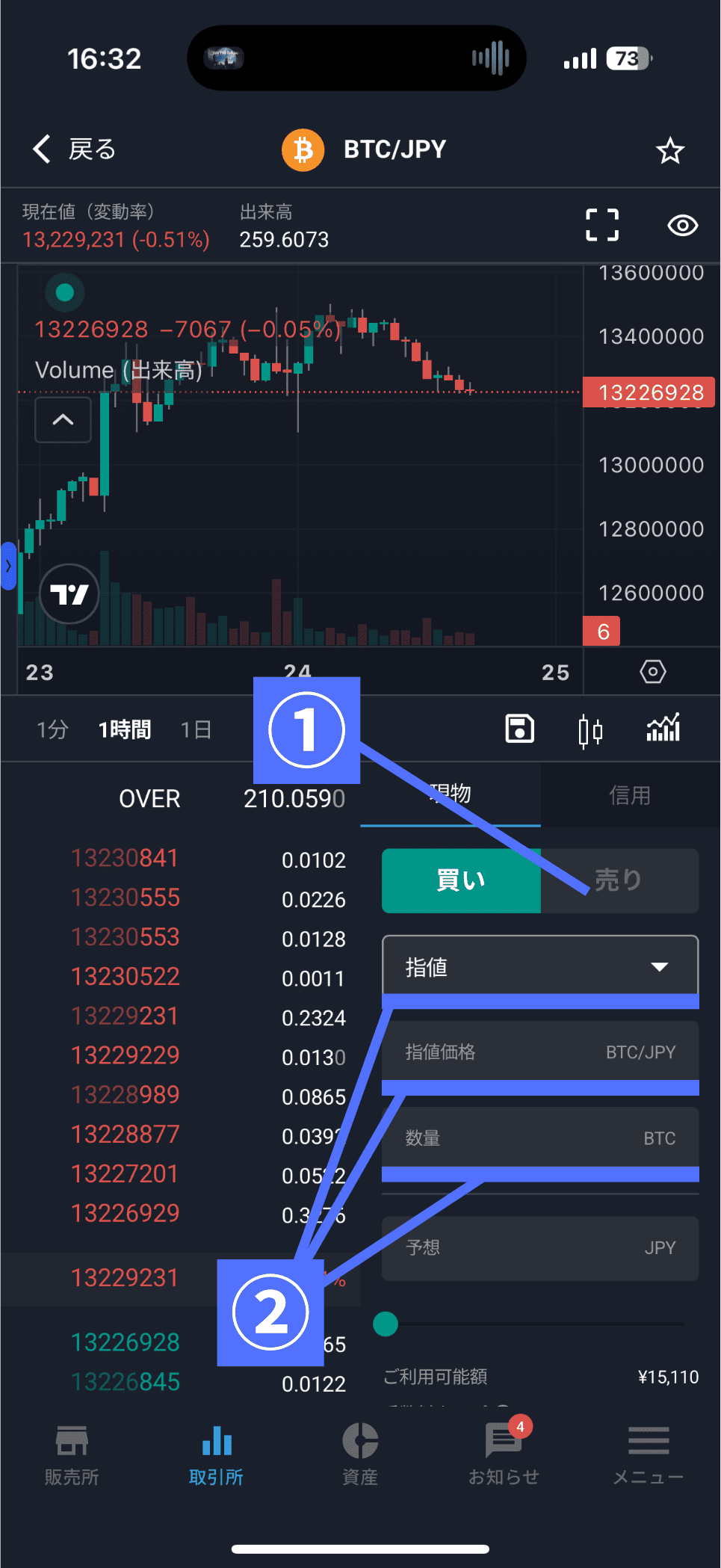
Task: Switch the chart to the 1分 interval
Action: (x=52, y=729)
